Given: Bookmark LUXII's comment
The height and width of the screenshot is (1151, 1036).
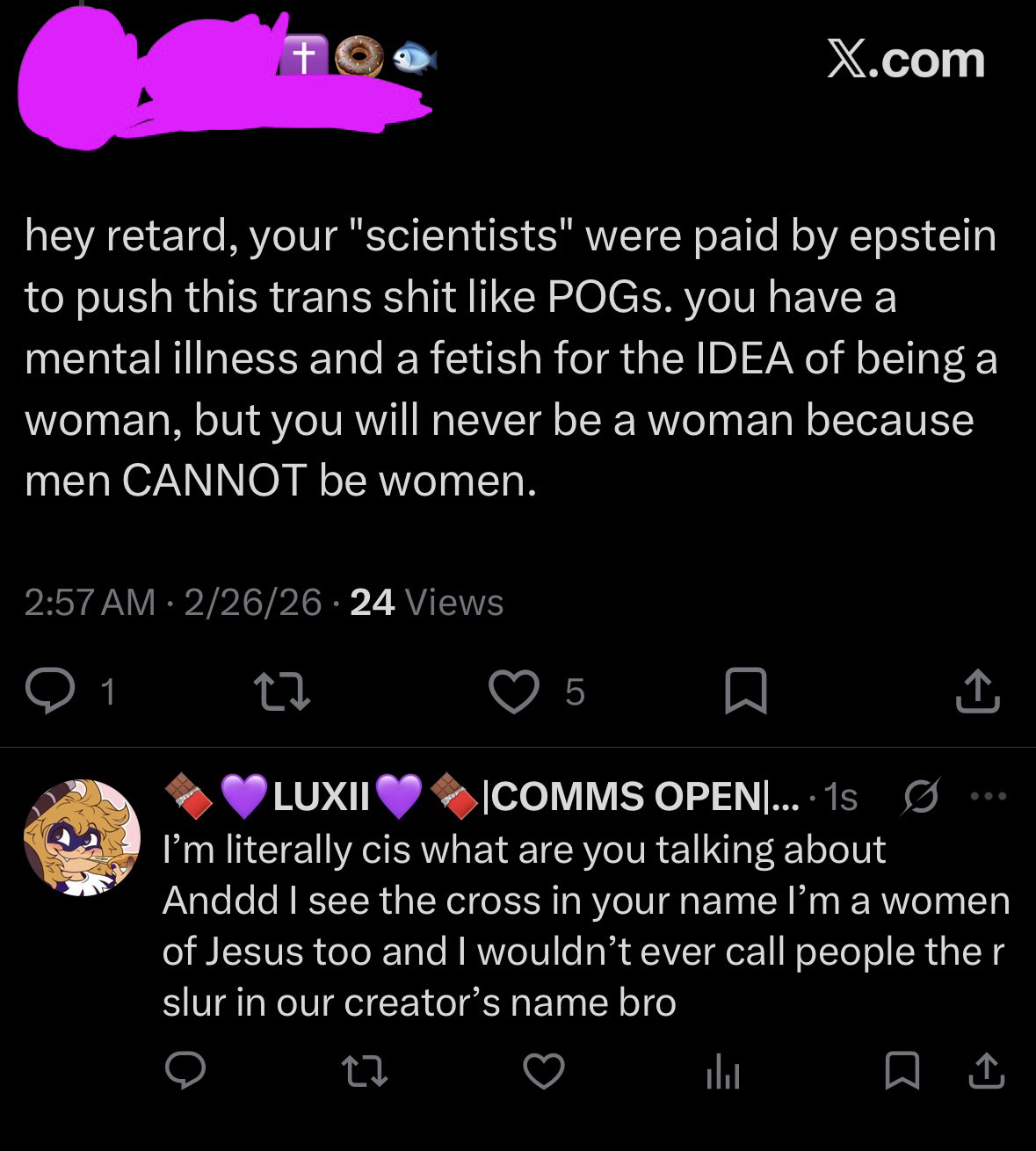Looking at the screenshot, I should pos(902,1071).
